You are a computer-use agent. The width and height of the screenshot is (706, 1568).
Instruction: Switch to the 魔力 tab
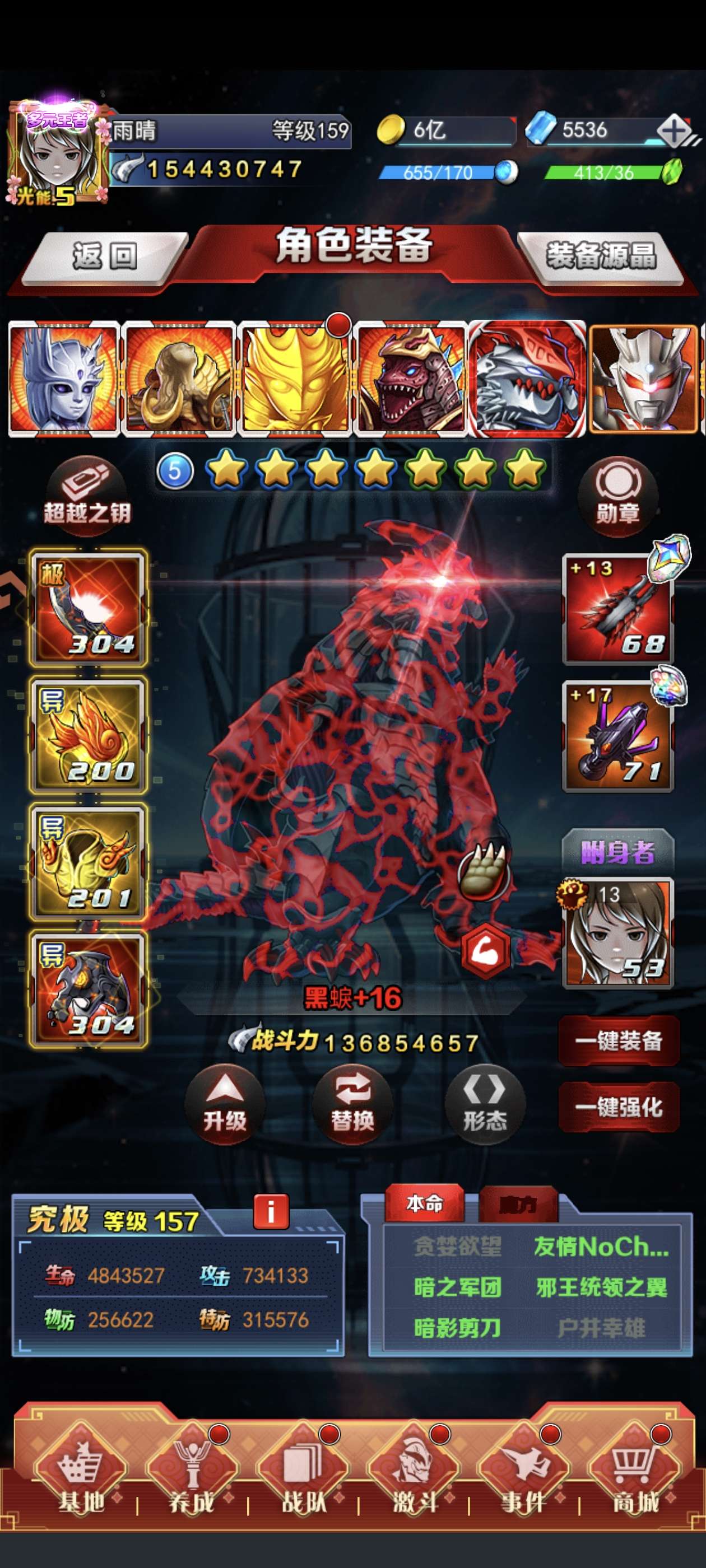[518, 1204]
